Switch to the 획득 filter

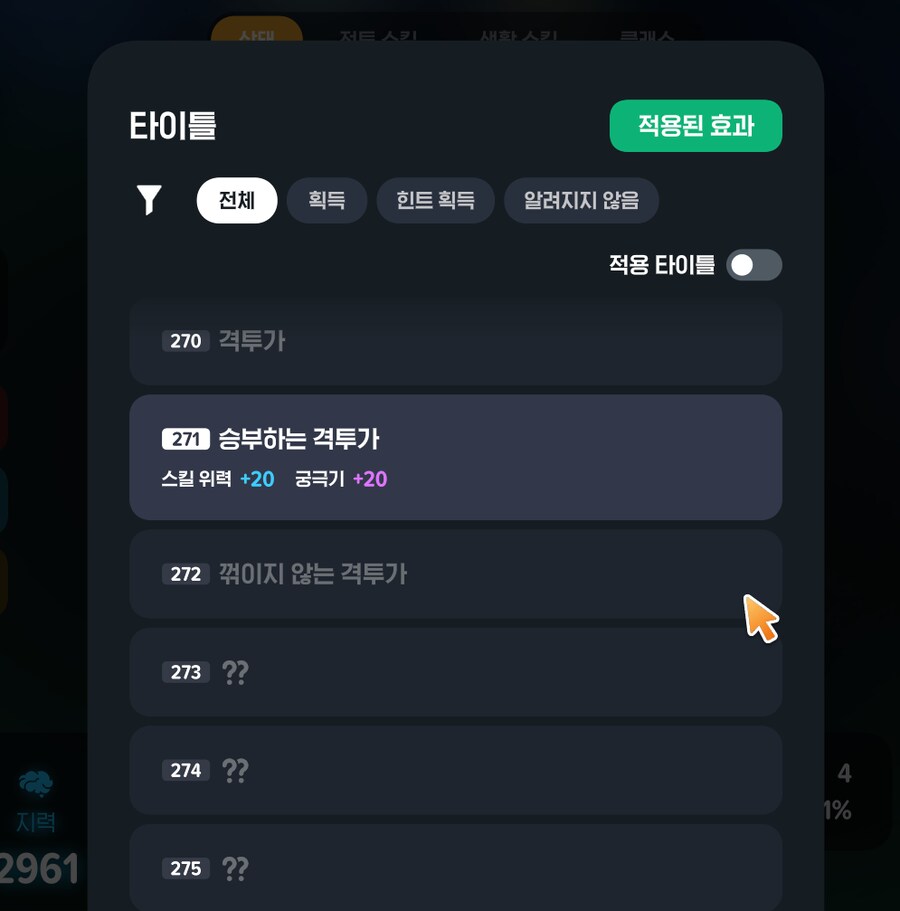327,201
